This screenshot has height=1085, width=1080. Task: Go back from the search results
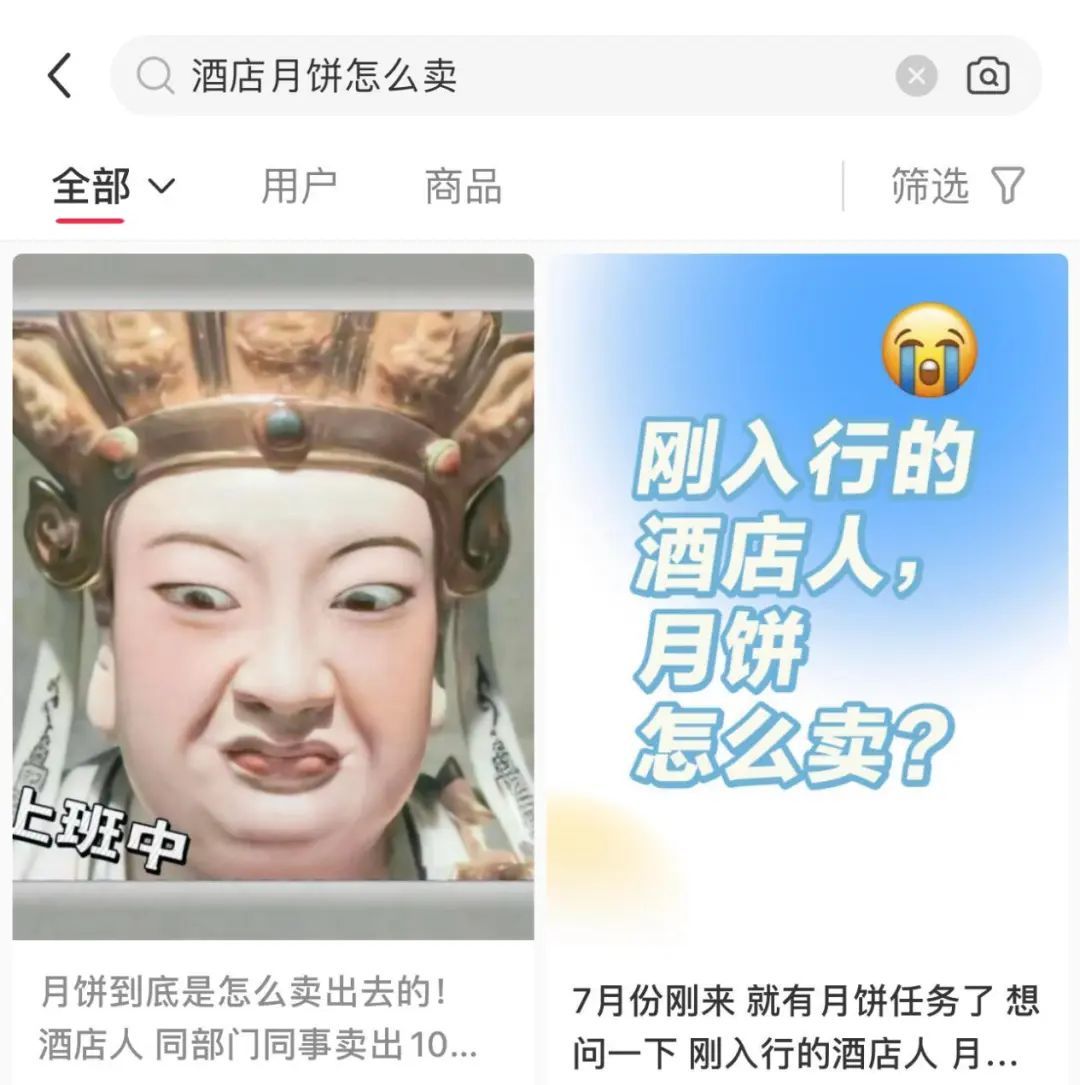[60, 76]
